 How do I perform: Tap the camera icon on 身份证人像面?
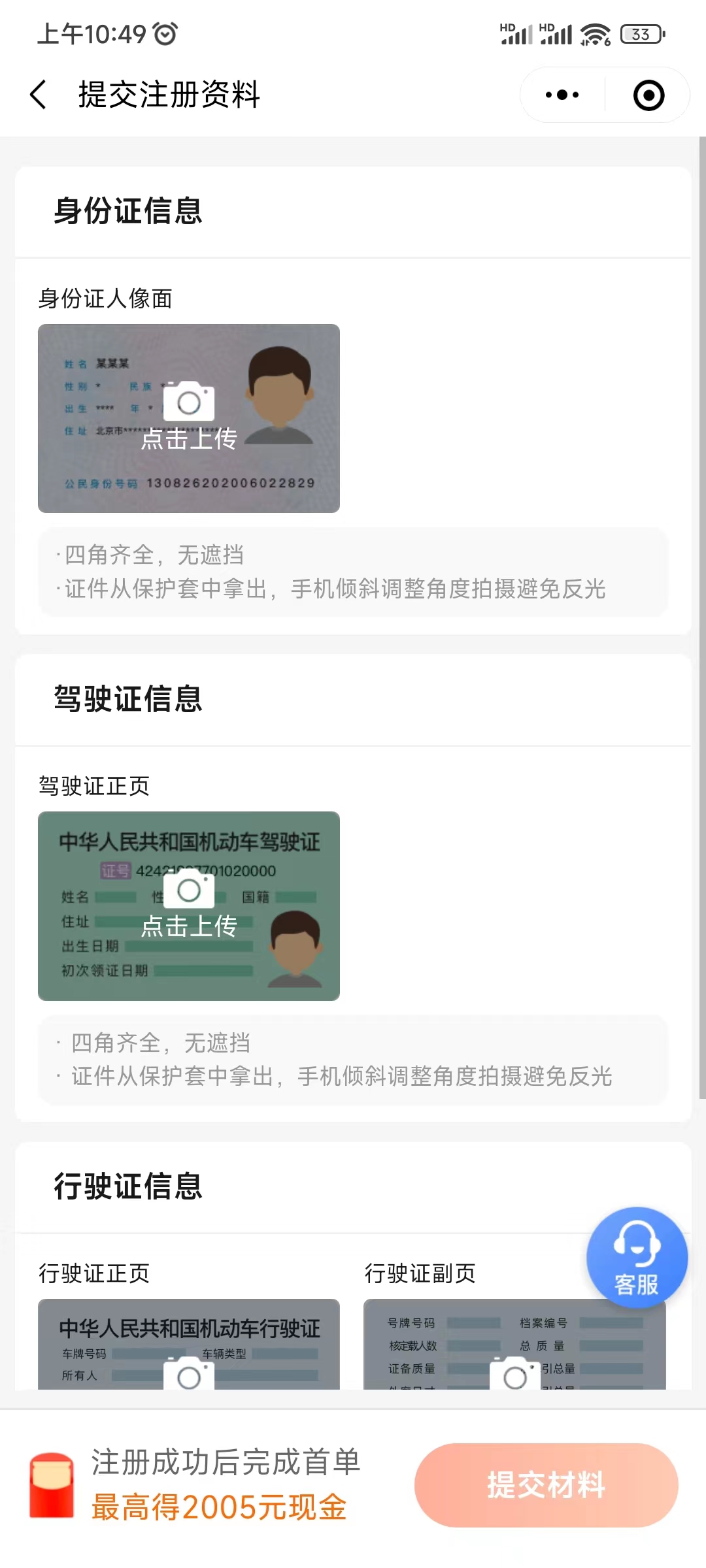(x=188, y=401)
